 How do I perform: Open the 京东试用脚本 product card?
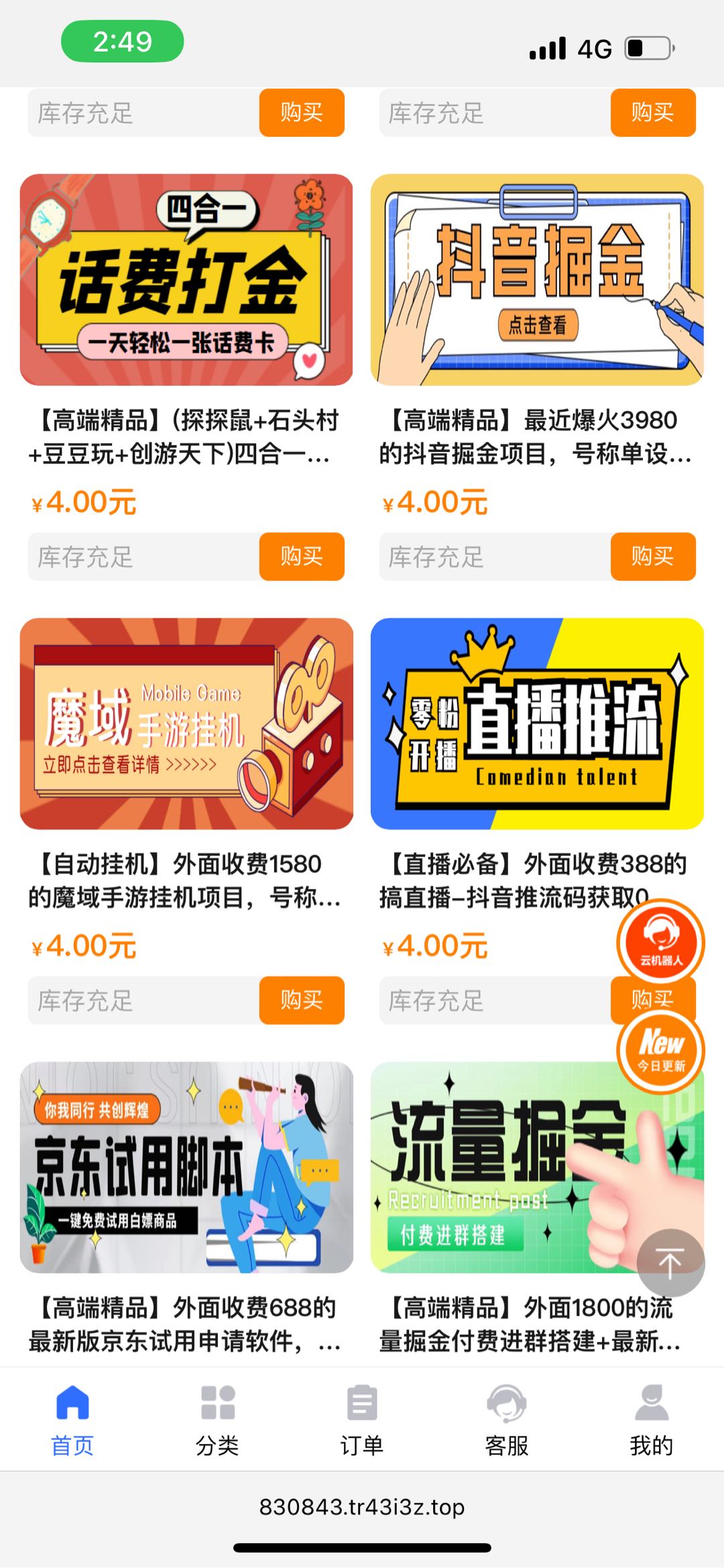[186, 1168]
